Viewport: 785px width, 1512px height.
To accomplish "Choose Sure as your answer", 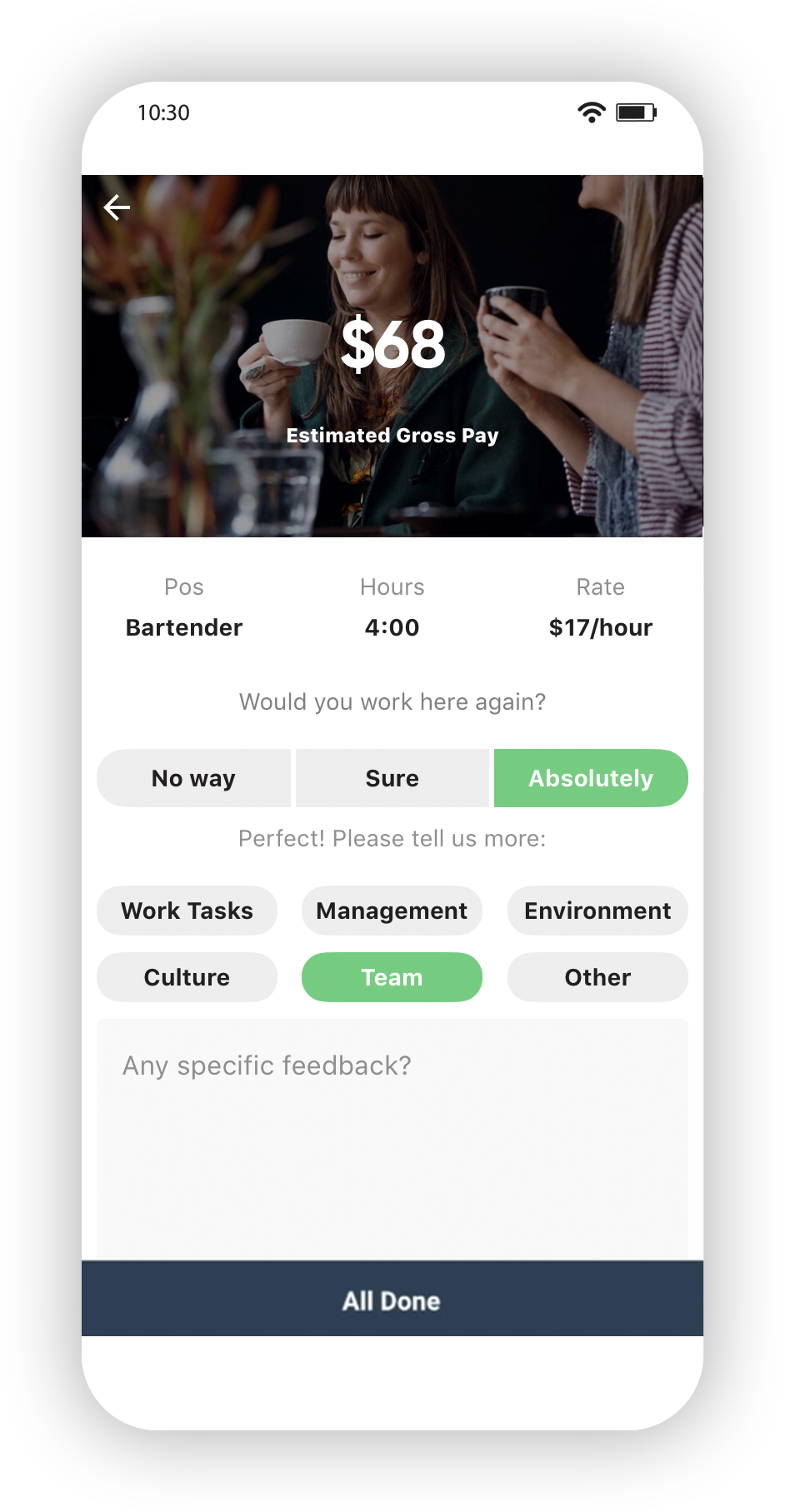I will pyautogui.click(x=392, y=778).
